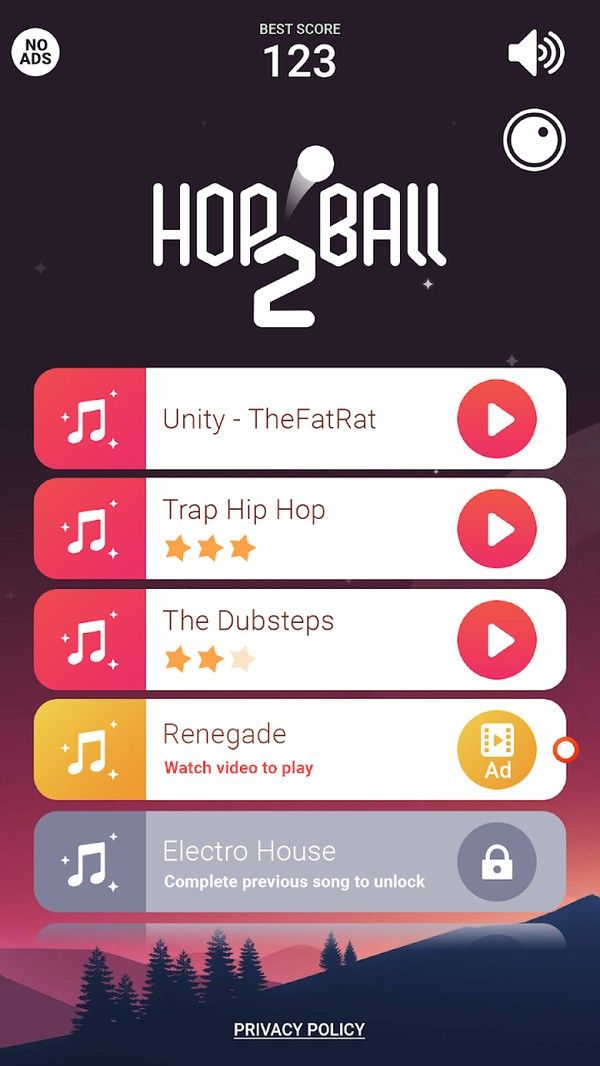Tap the No Ads button
Viewport: 600px width, 1066px height.
(x=37, y=53)
